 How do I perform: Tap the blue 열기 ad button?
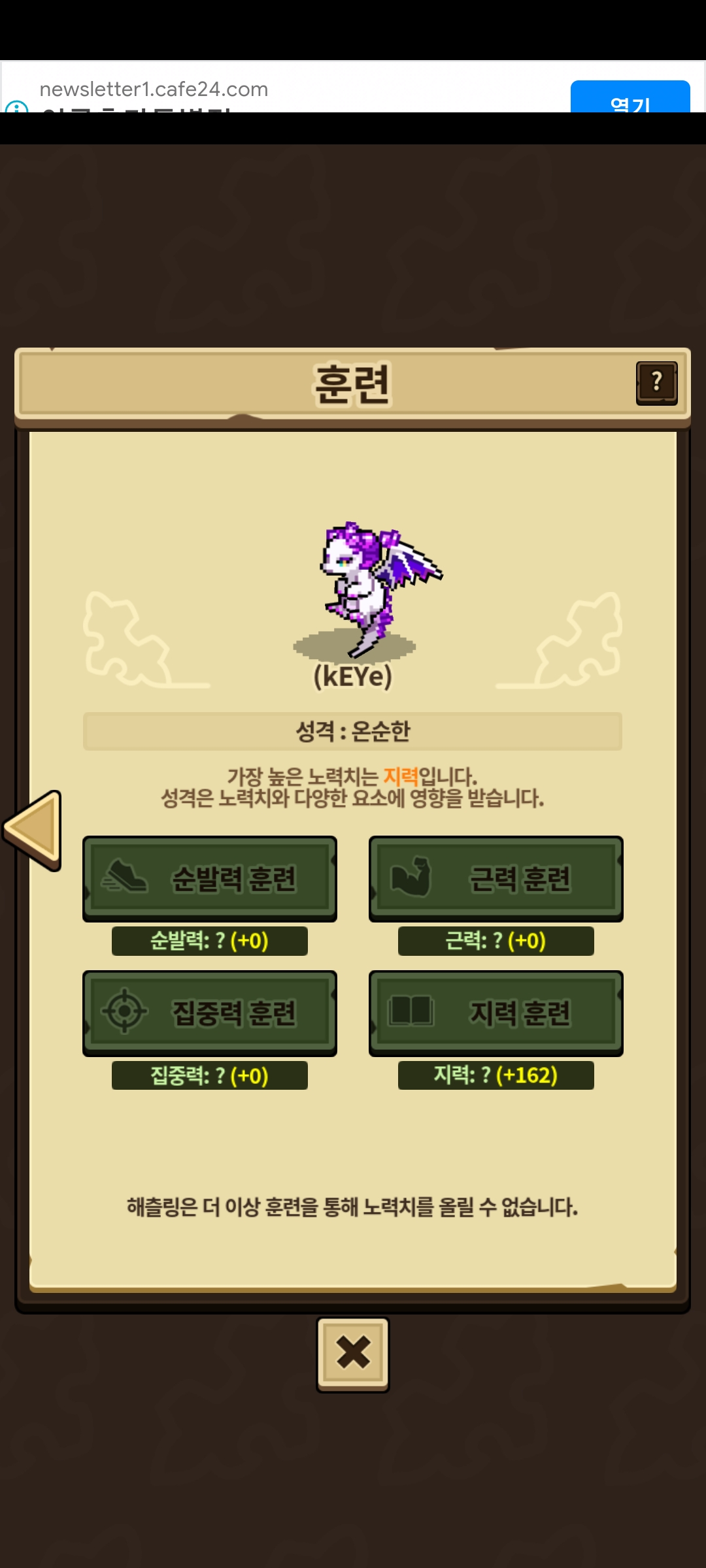pyautogui.click(x=630, y=97)
